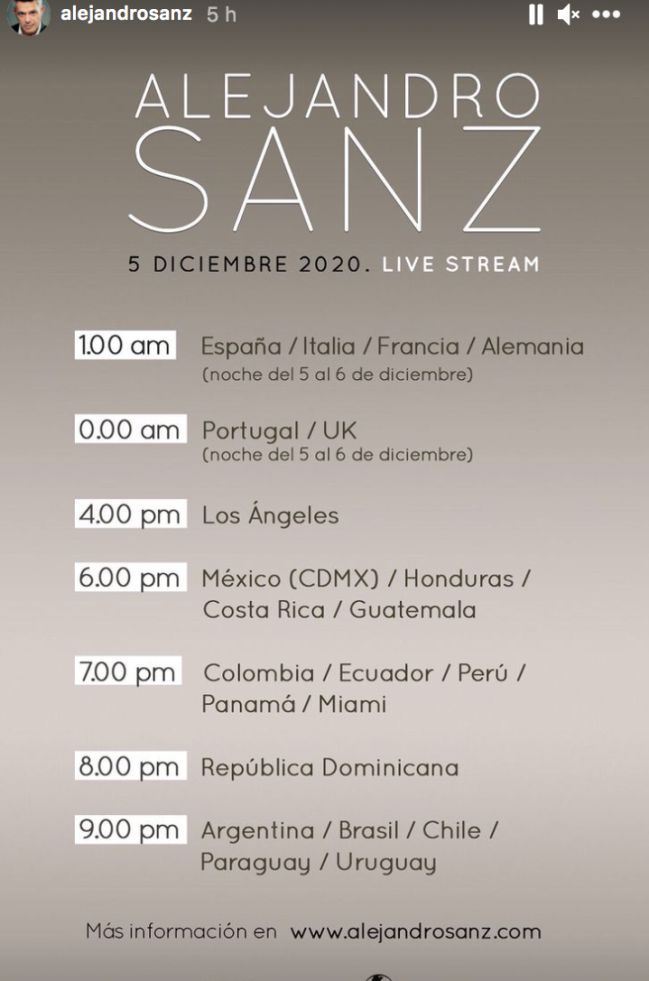Open the story overflow menu
This screenshot has height=981, width=649.
click(606, 15)
